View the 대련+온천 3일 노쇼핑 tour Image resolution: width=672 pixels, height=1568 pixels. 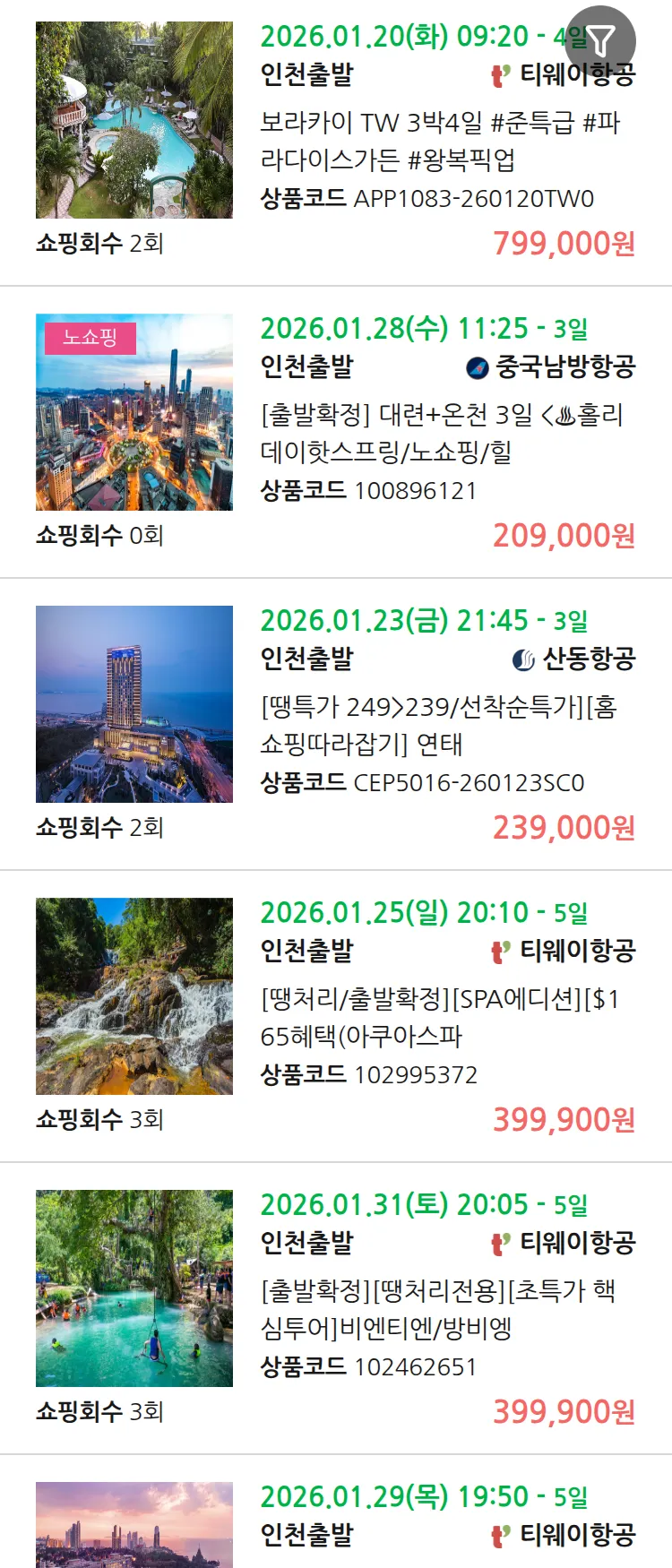441,433
